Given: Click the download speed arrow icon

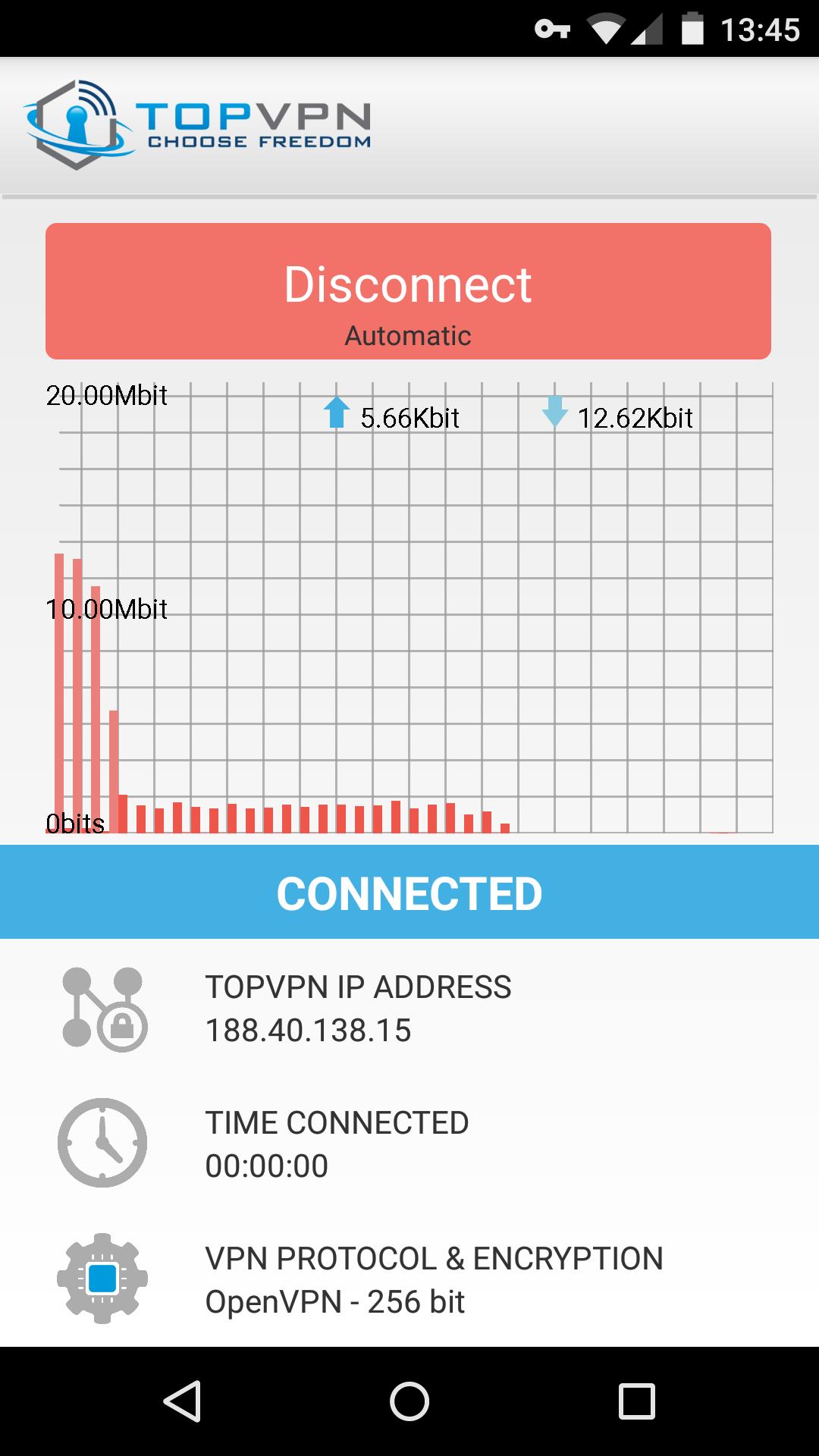Looking at the screenshot, I should tap(553, 415).
